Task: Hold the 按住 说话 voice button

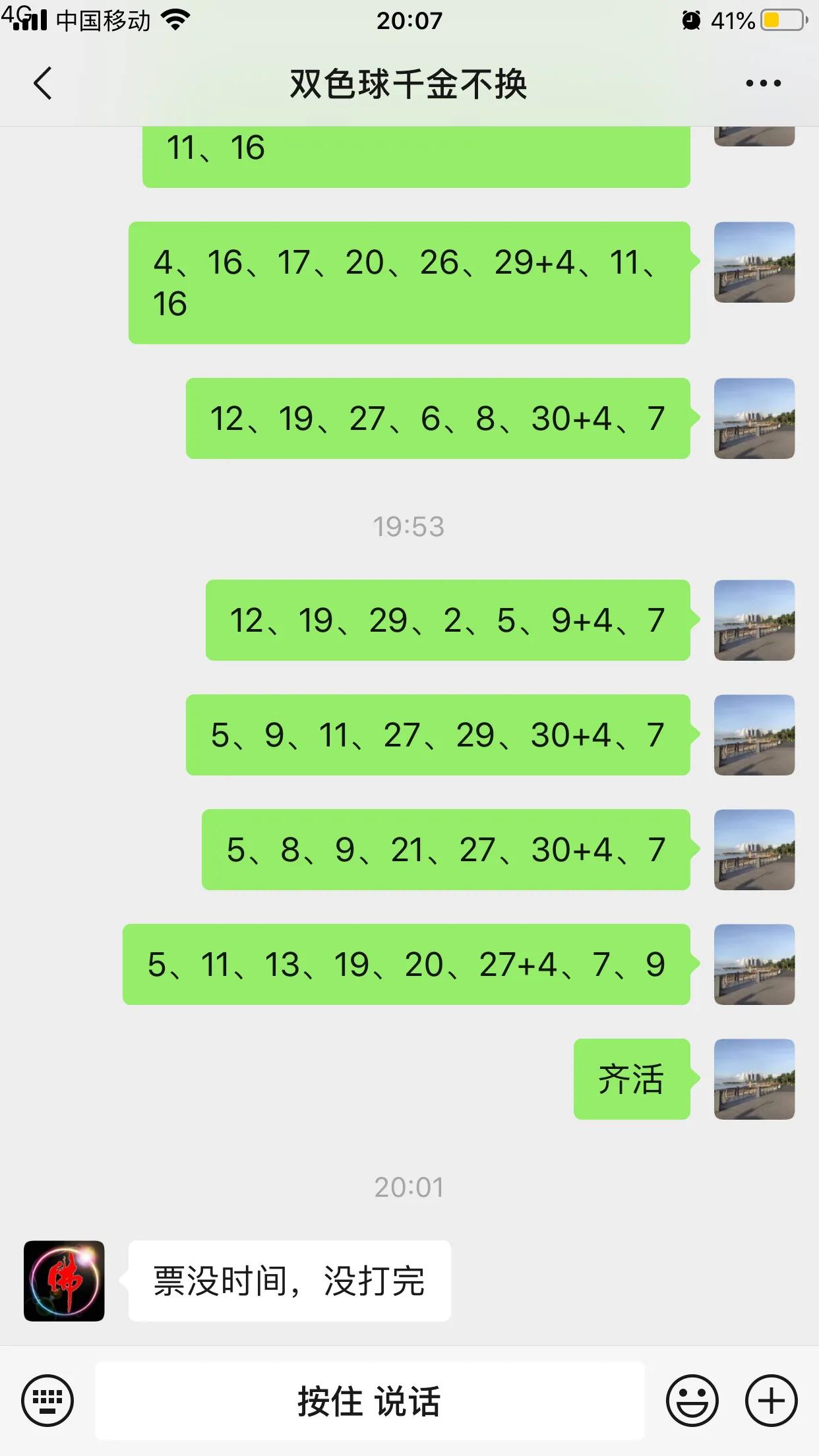Action: (369, 1400)
